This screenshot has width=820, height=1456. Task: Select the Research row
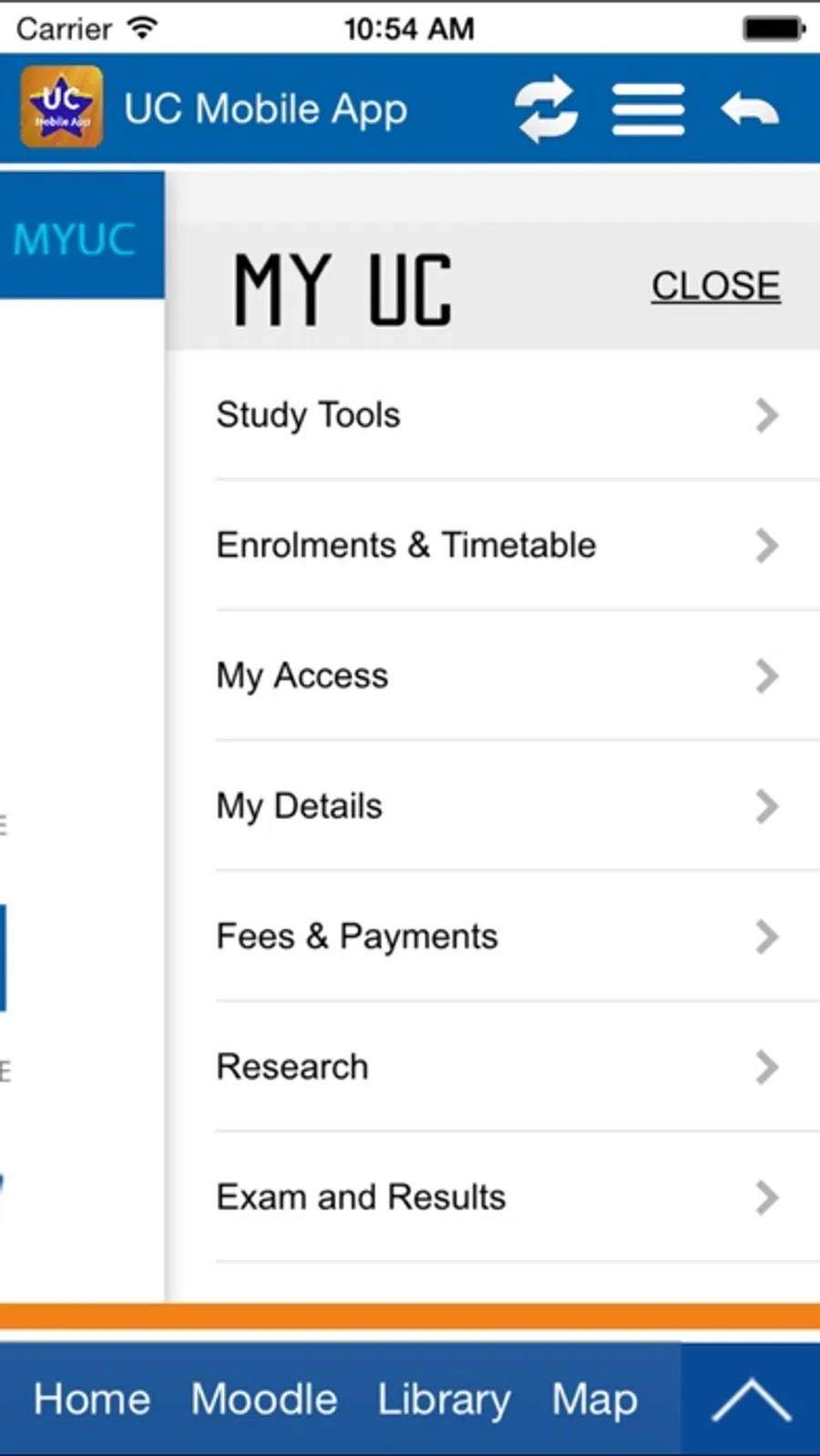(497, 1067)
